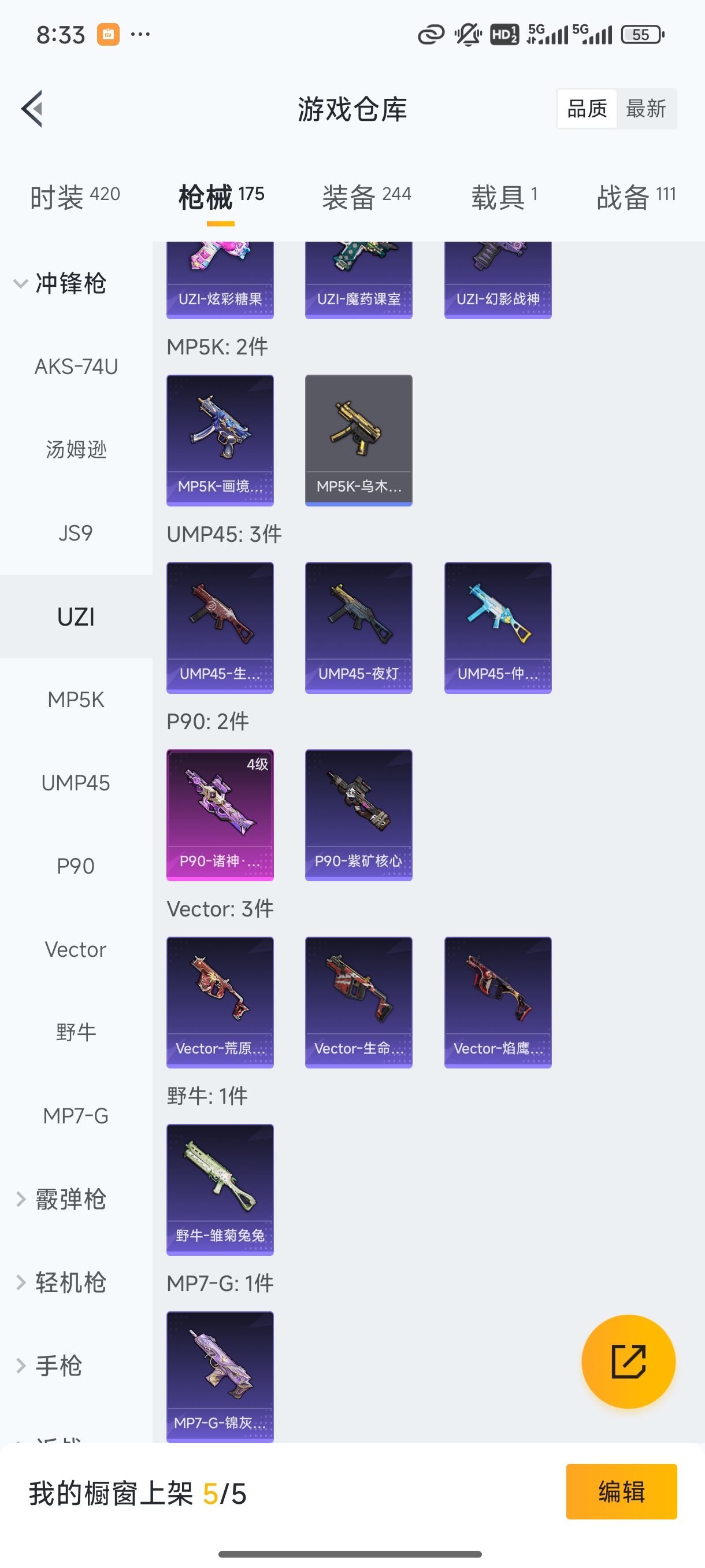Screen dimensions: 705x1568
Task: Open the UMP45-夜灯 skin
Action: [358, 627]
